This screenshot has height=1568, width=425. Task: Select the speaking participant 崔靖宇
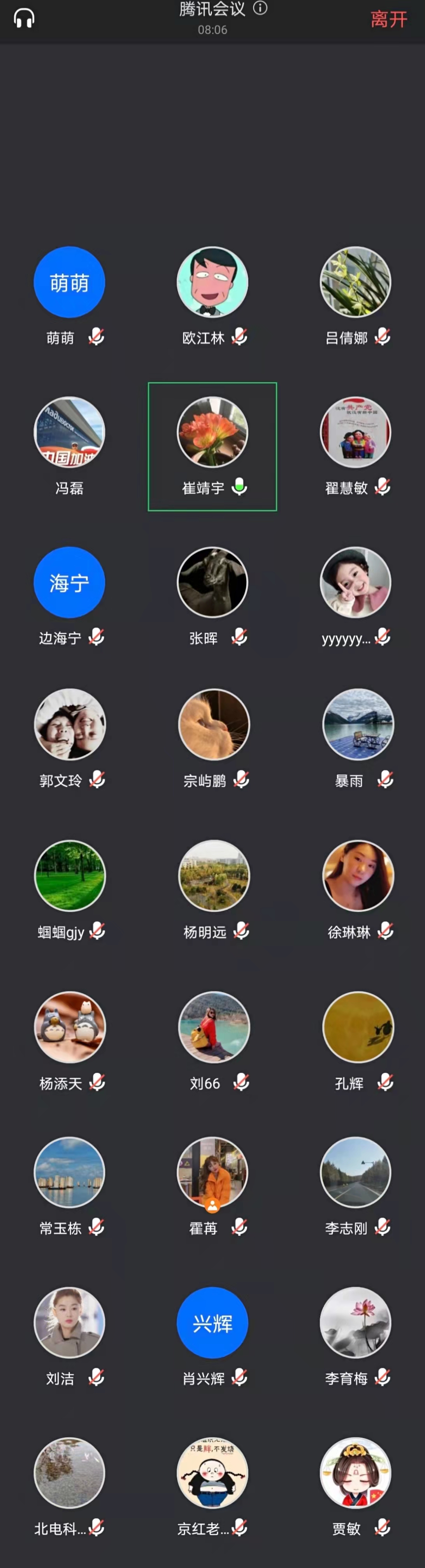tap(212, 433)
